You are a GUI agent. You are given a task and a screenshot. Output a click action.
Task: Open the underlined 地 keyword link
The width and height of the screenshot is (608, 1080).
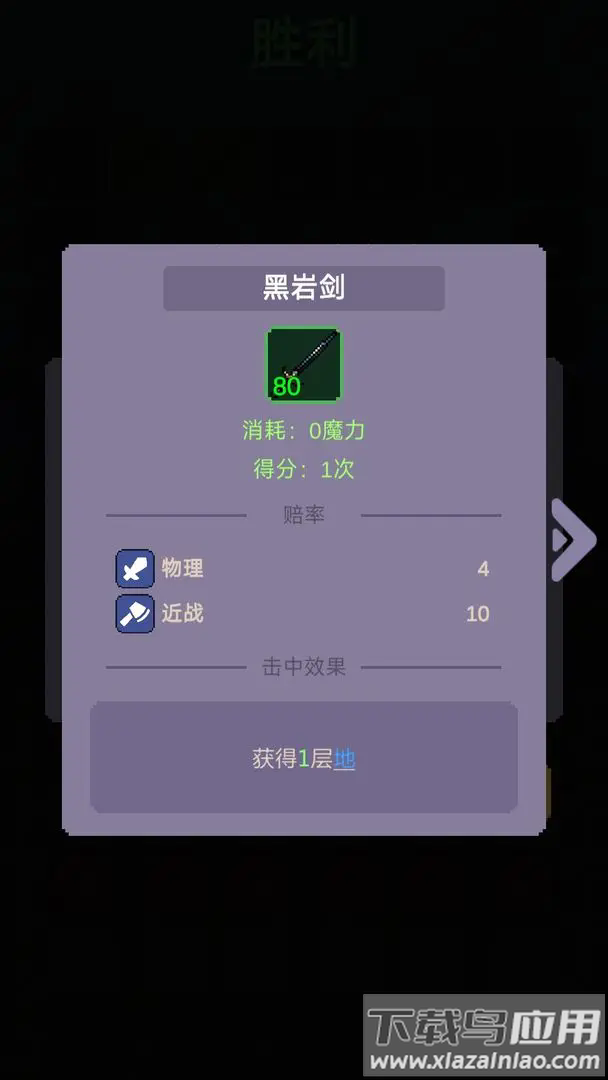[x=345, y=759]
